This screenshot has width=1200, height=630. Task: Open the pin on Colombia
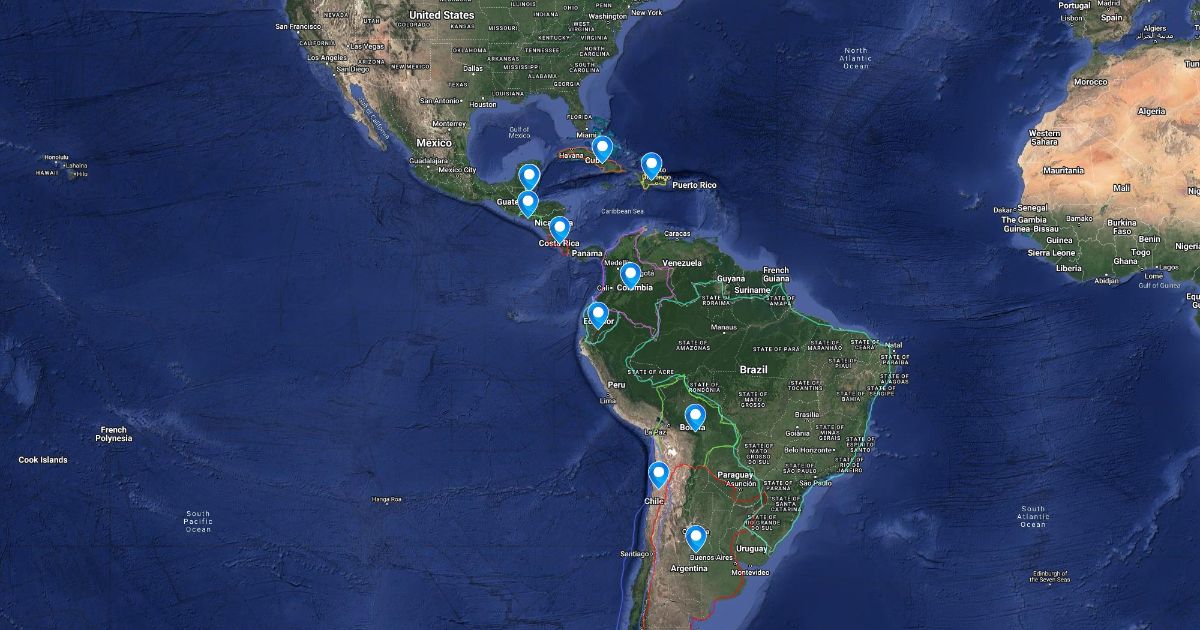click(630, 273)
